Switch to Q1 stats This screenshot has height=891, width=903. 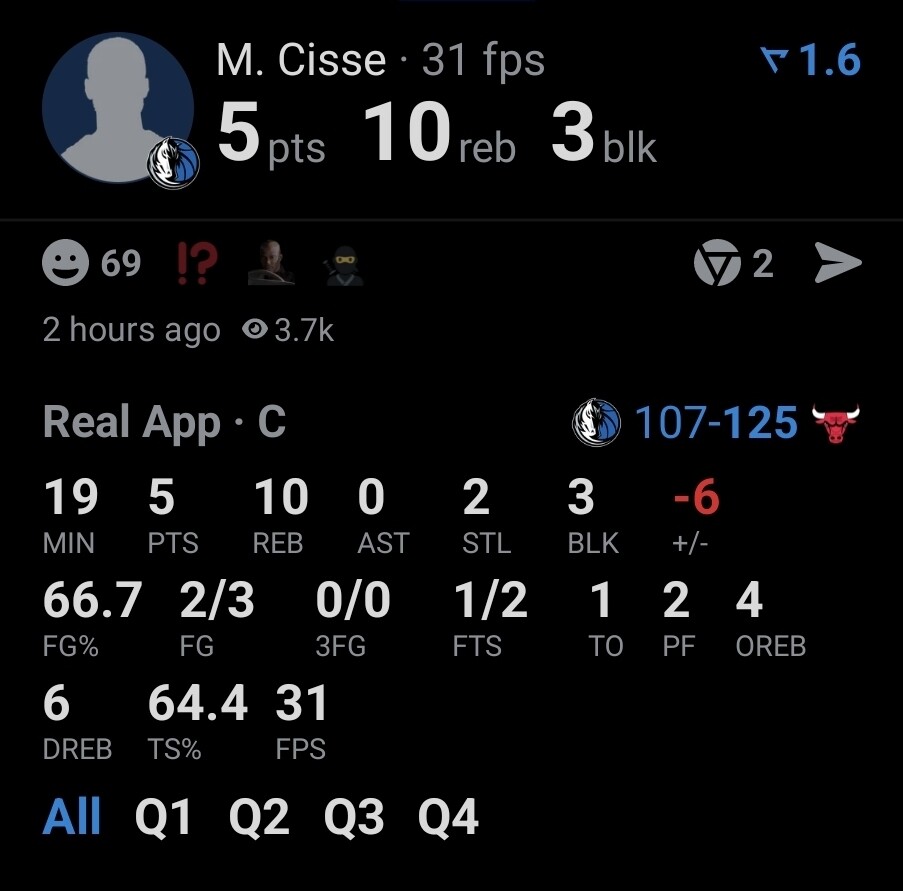[164, 819]
